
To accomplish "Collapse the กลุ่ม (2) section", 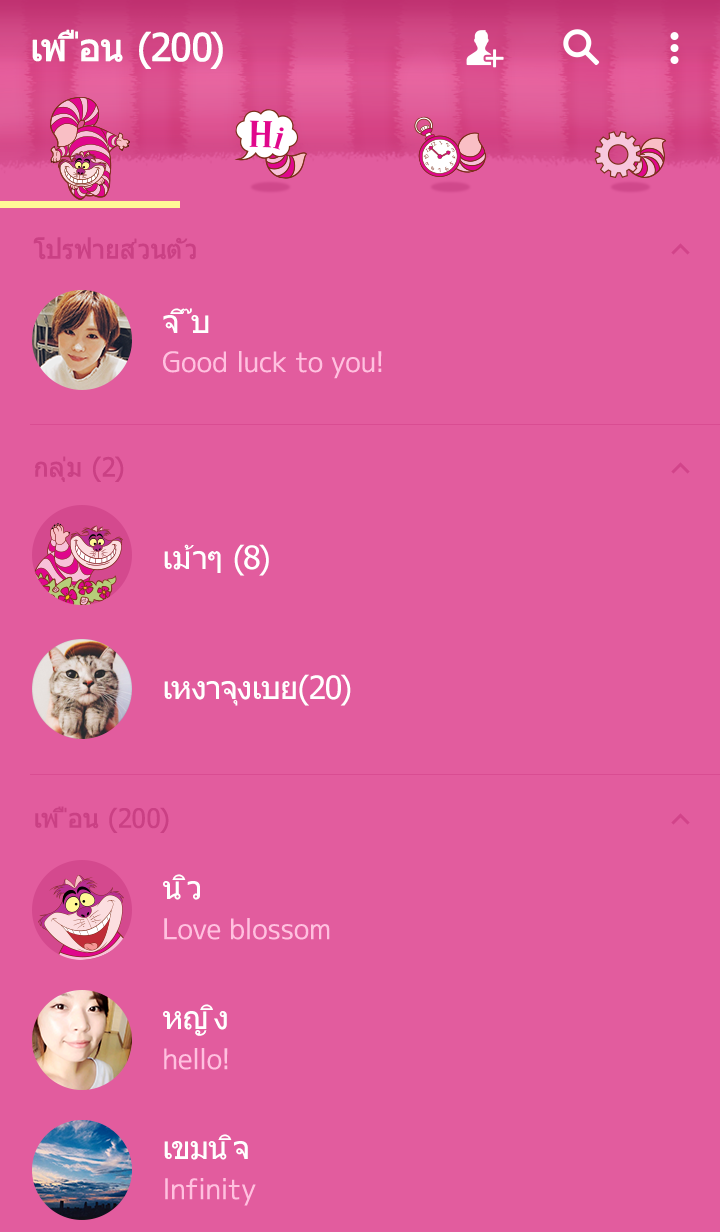I will pyautogui.click(x=680, y=468).
